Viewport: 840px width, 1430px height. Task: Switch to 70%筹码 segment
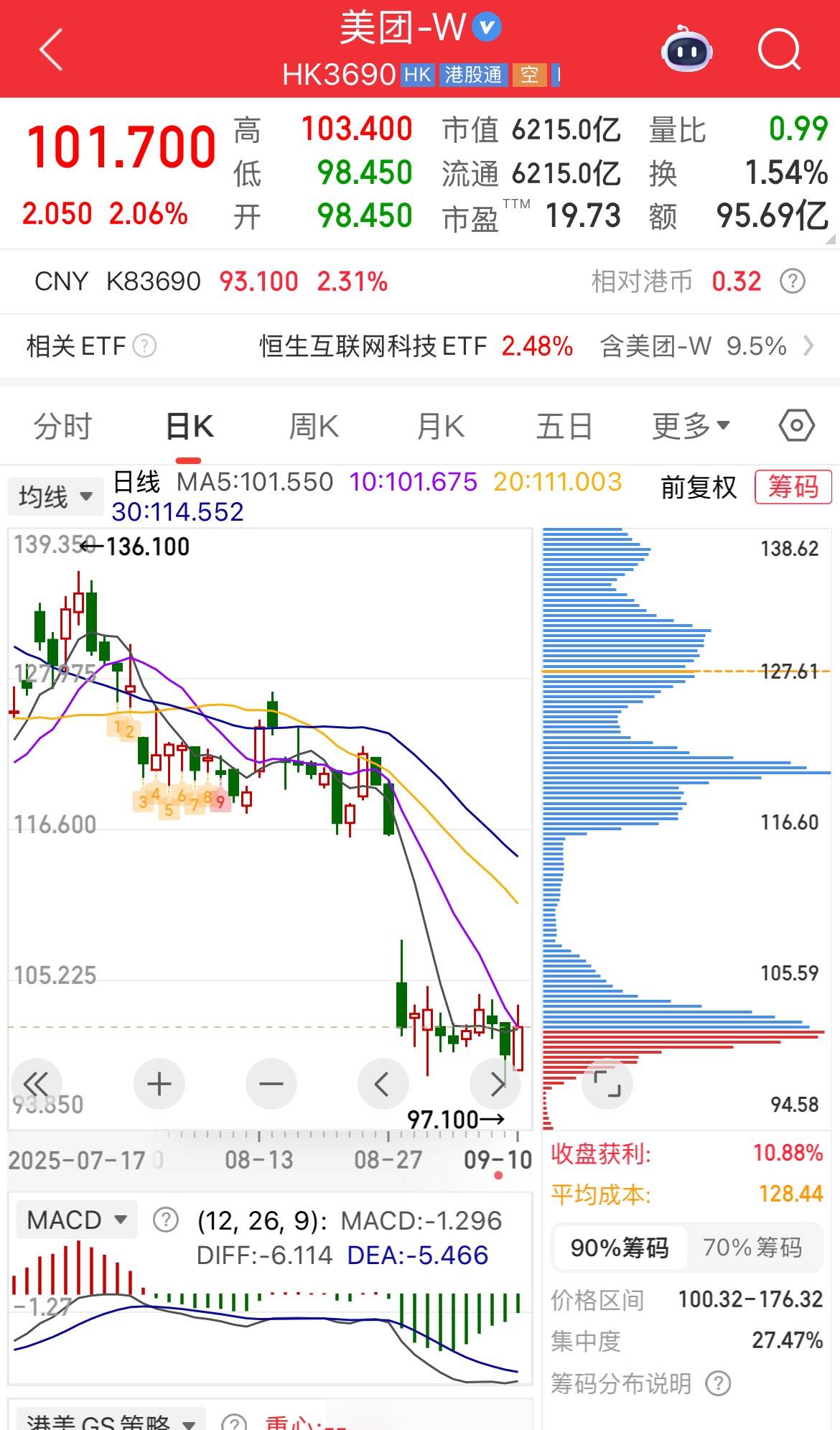[x=752, y=1248]
